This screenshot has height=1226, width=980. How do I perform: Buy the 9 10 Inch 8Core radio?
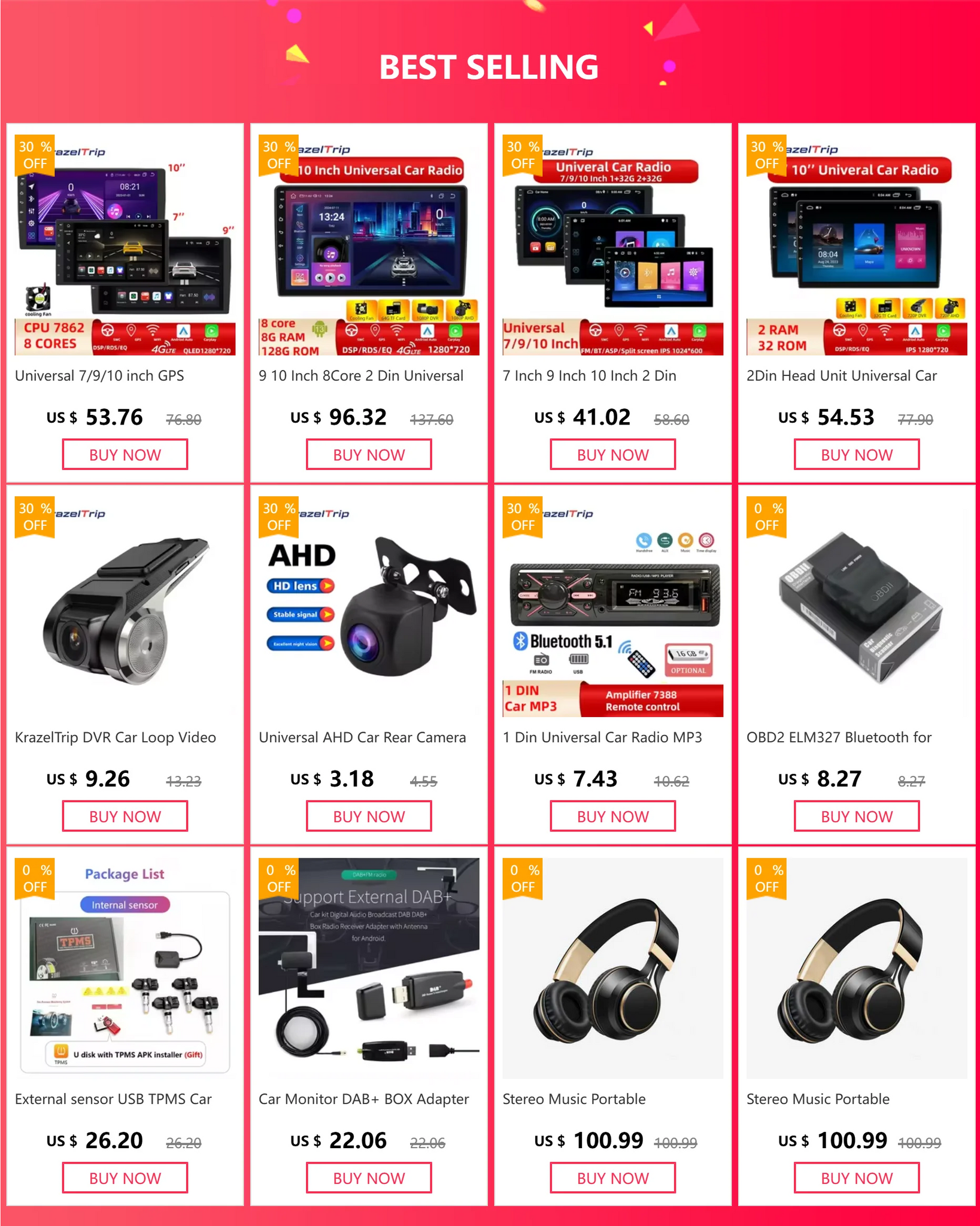coord(369,454)
